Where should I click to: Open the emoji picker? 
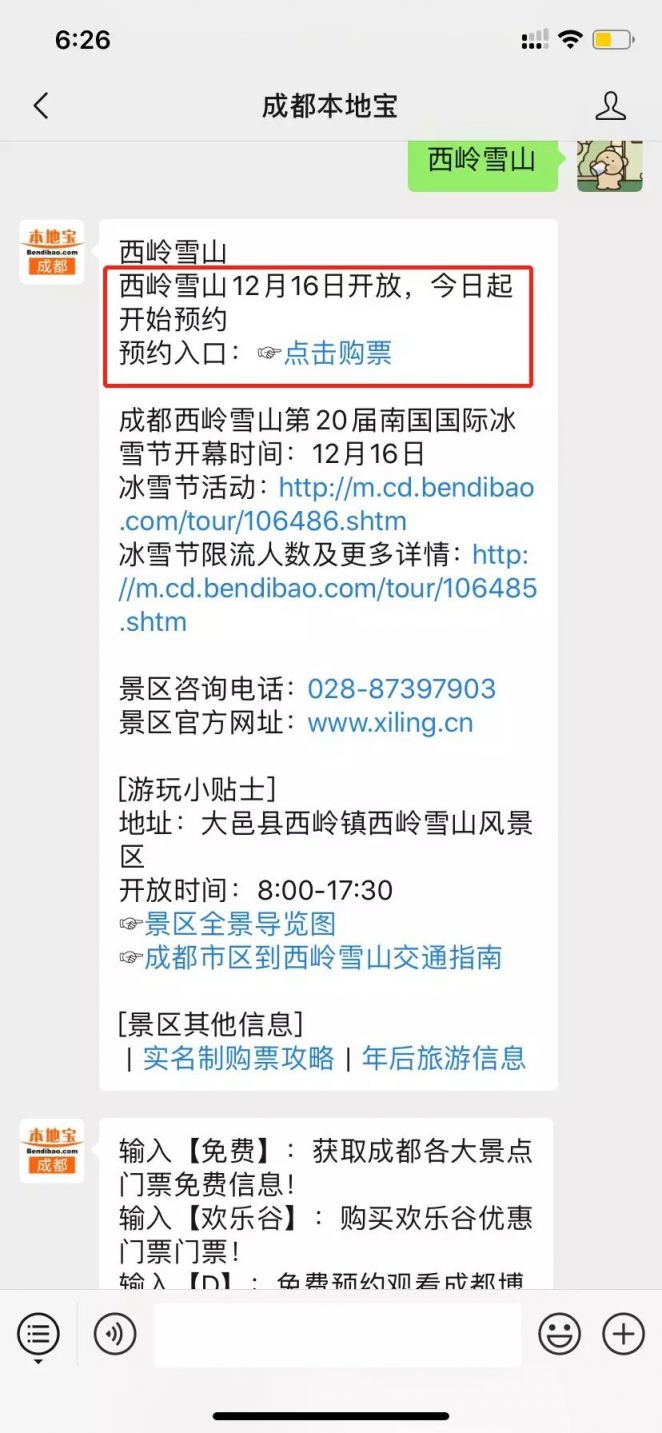pyautogui.click(x=560, y=1334)
